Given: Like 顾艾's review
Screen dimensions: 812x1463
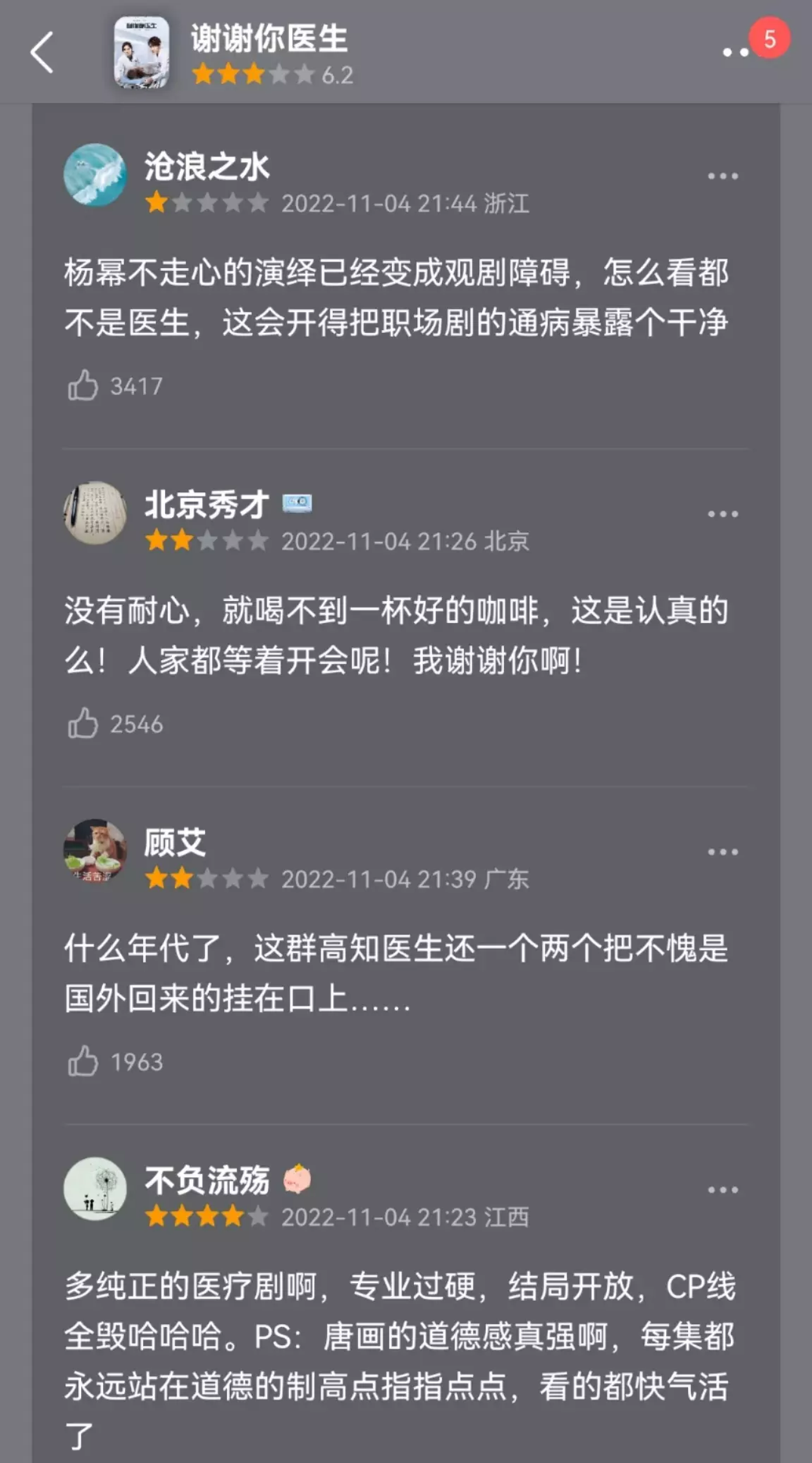Looking at the screenshot, I should pyautogui.click(x=83, y=1061).
